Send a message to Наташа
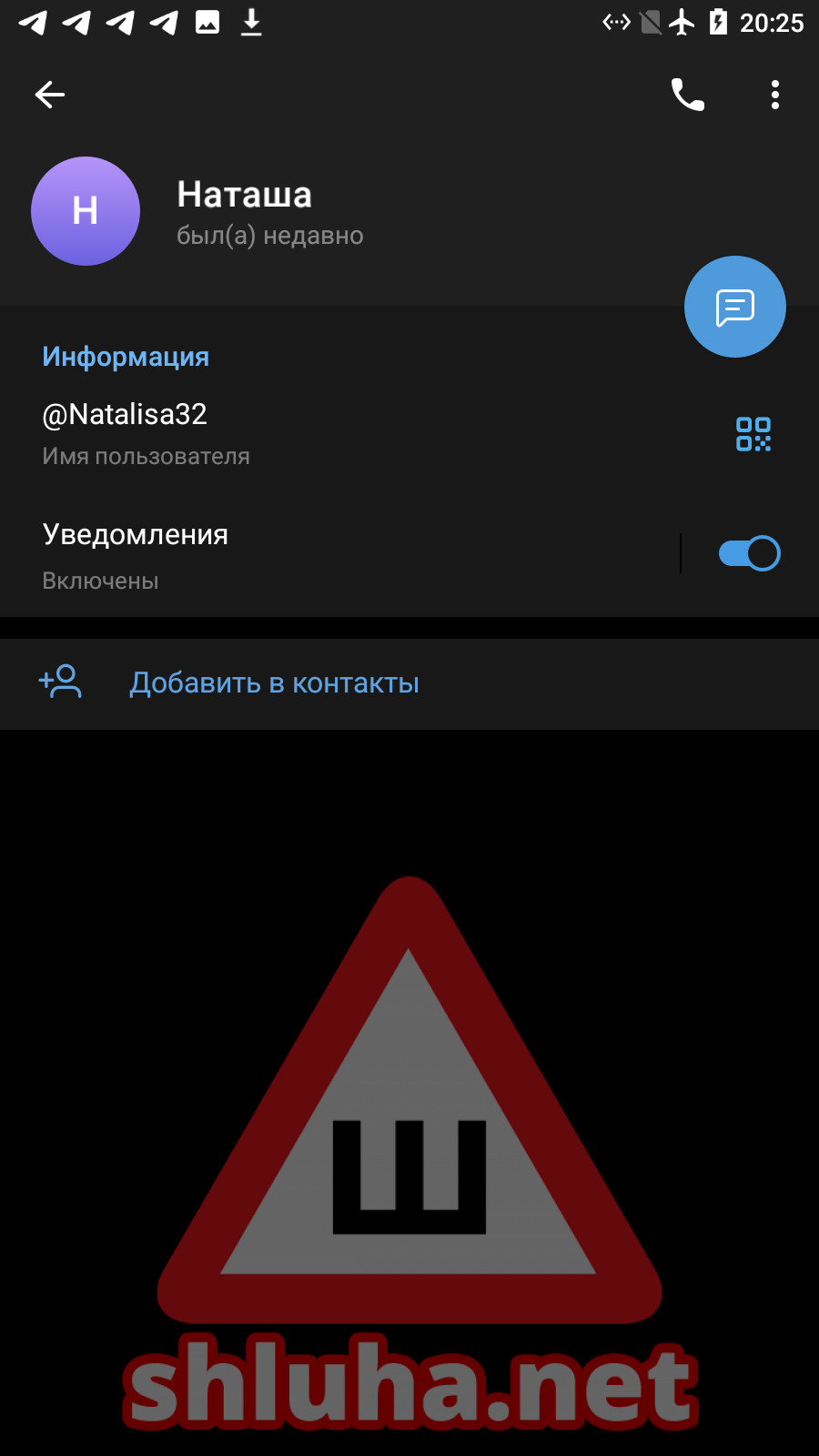 pos(734,308)
